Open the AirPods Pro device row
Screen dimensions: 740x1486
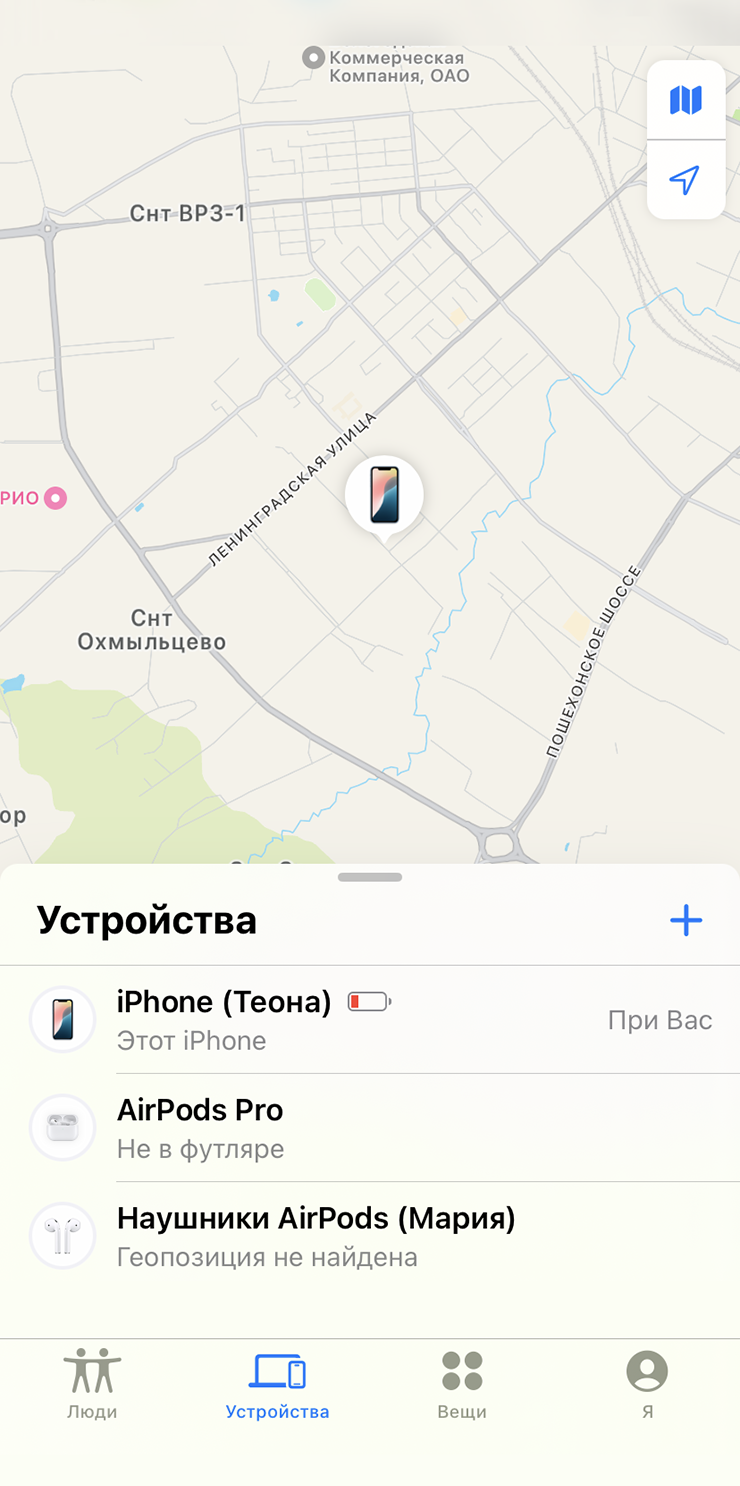click(x=370, y=1128)
